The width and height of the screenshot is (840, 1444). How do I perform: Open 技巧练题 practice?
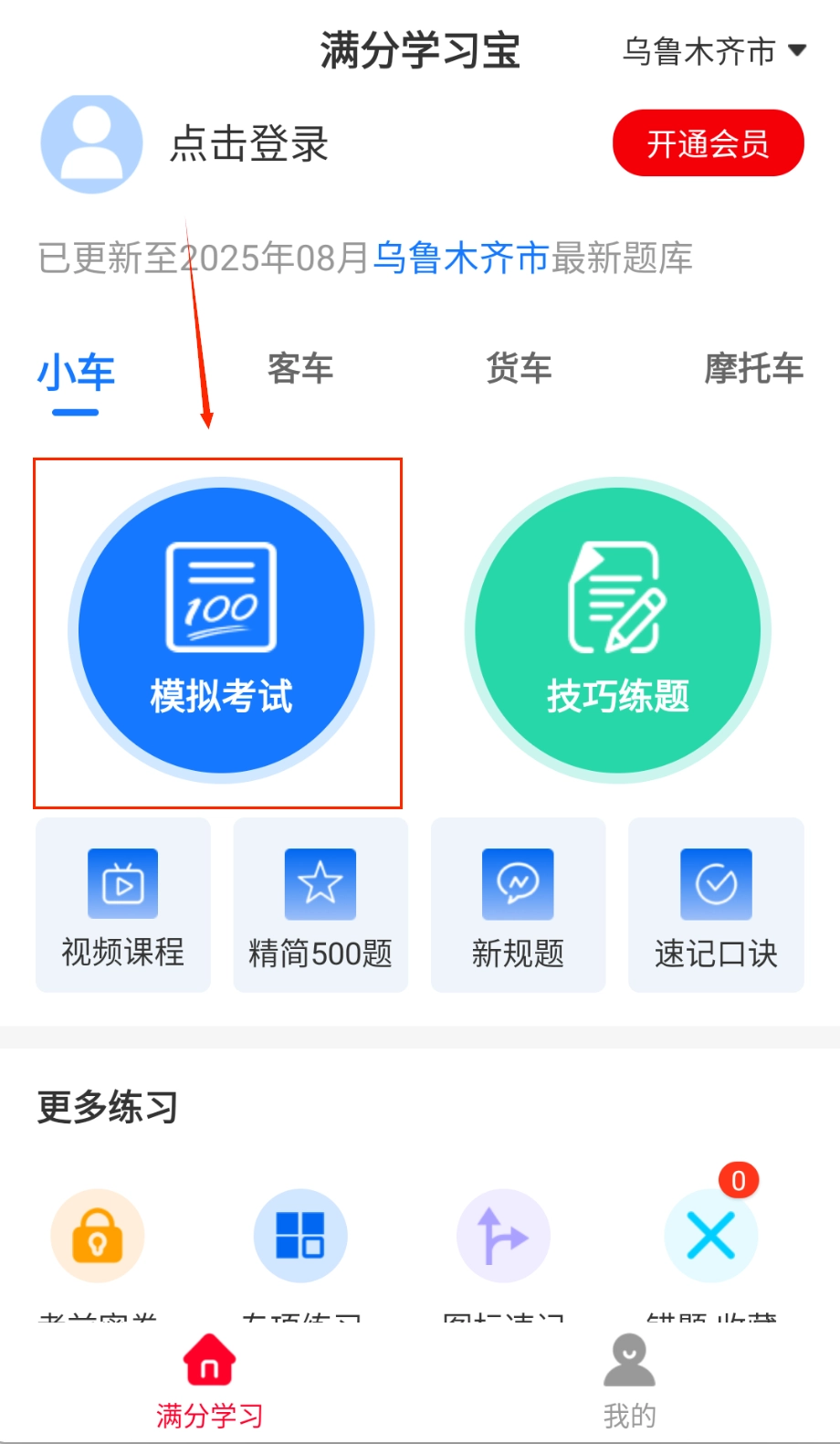618,631
